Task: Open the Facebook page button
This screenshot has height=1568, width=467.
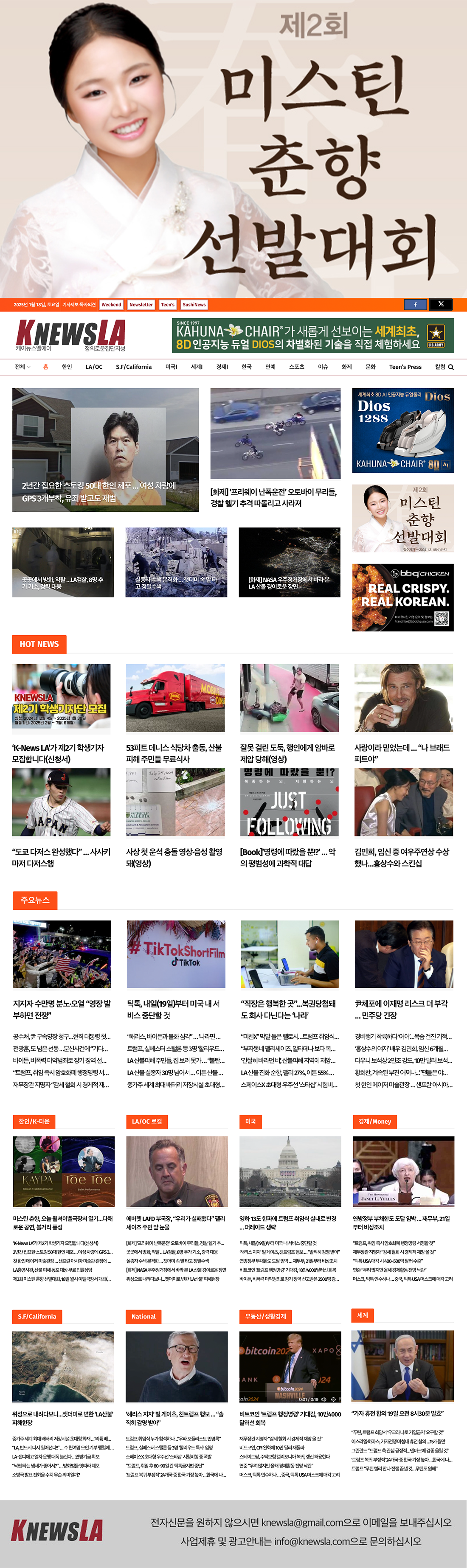Action: point(416,304)
